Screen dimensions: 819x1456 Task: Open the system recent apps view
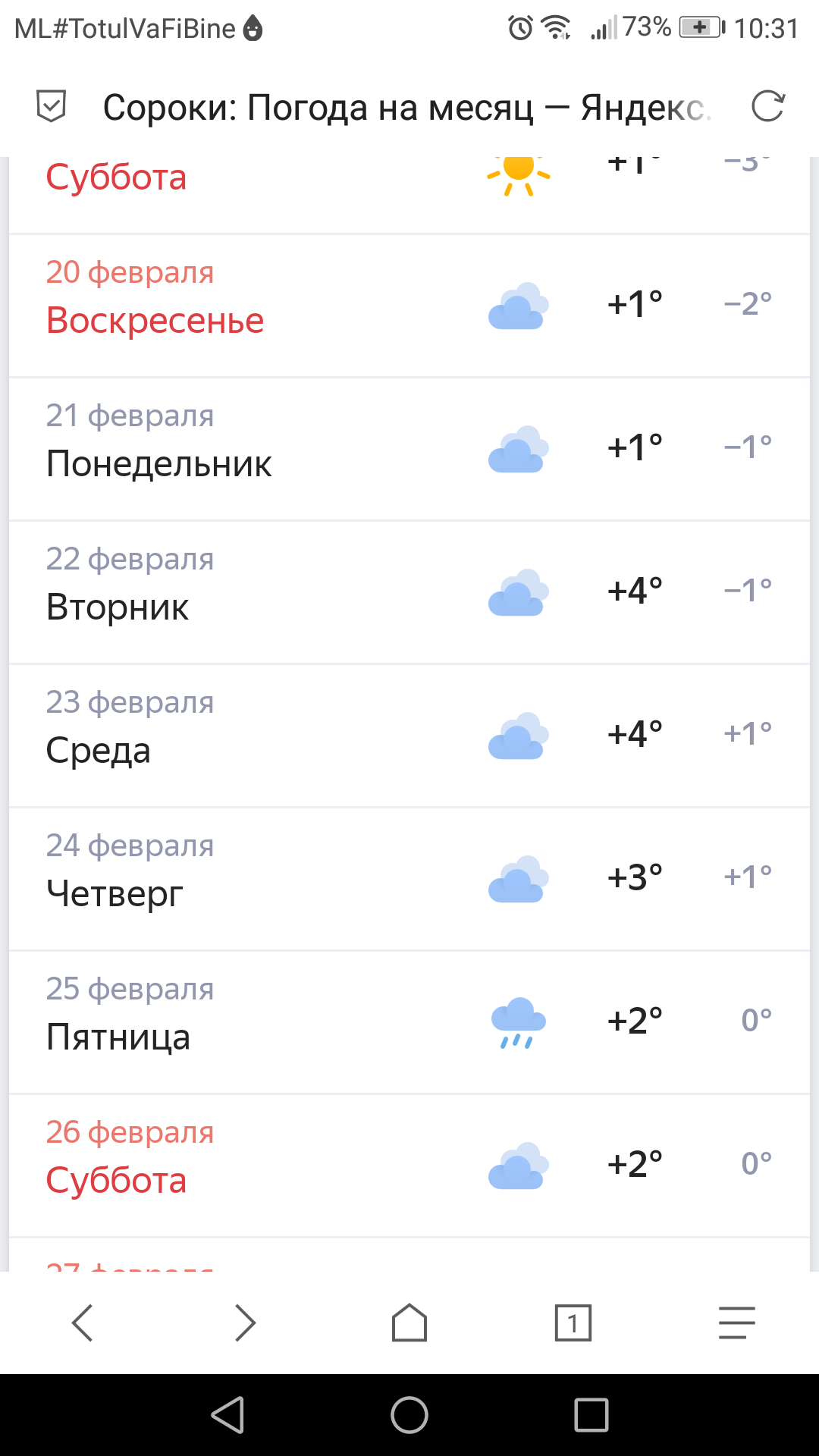pos(591,1415)
